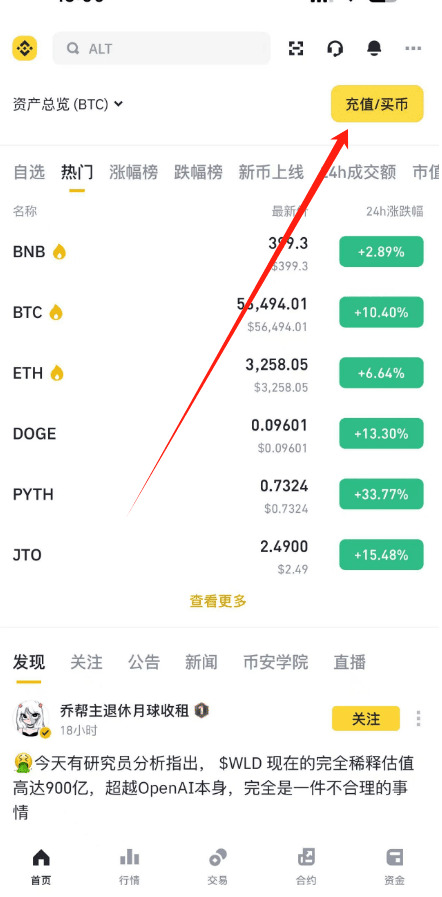This screenshot has width=442, height=897.
Task: Open the notifications bell
Action: click(374, 49)
